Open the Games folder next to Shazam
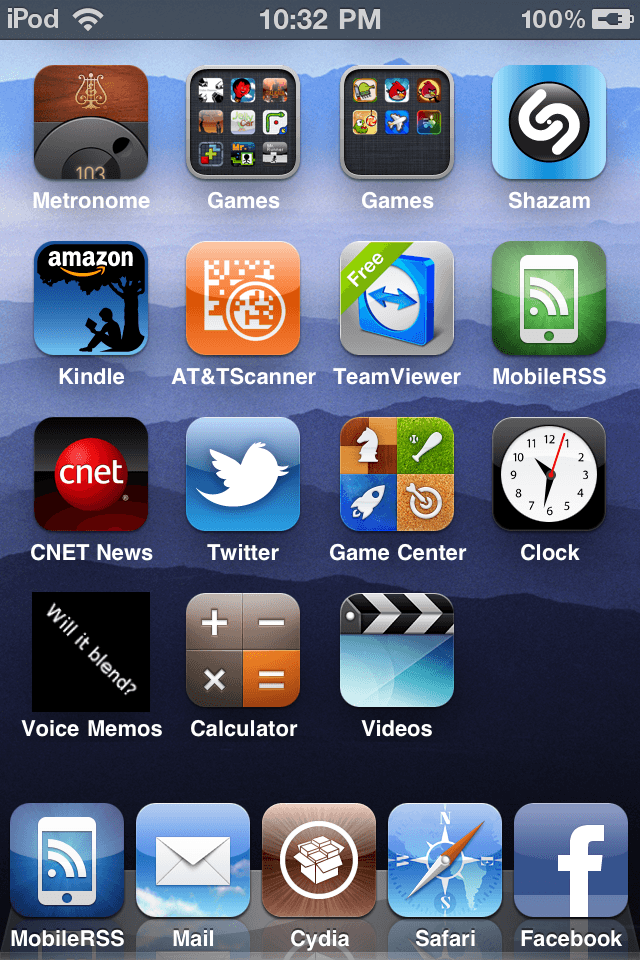640x960 pixels. click(x=397, y=123)
